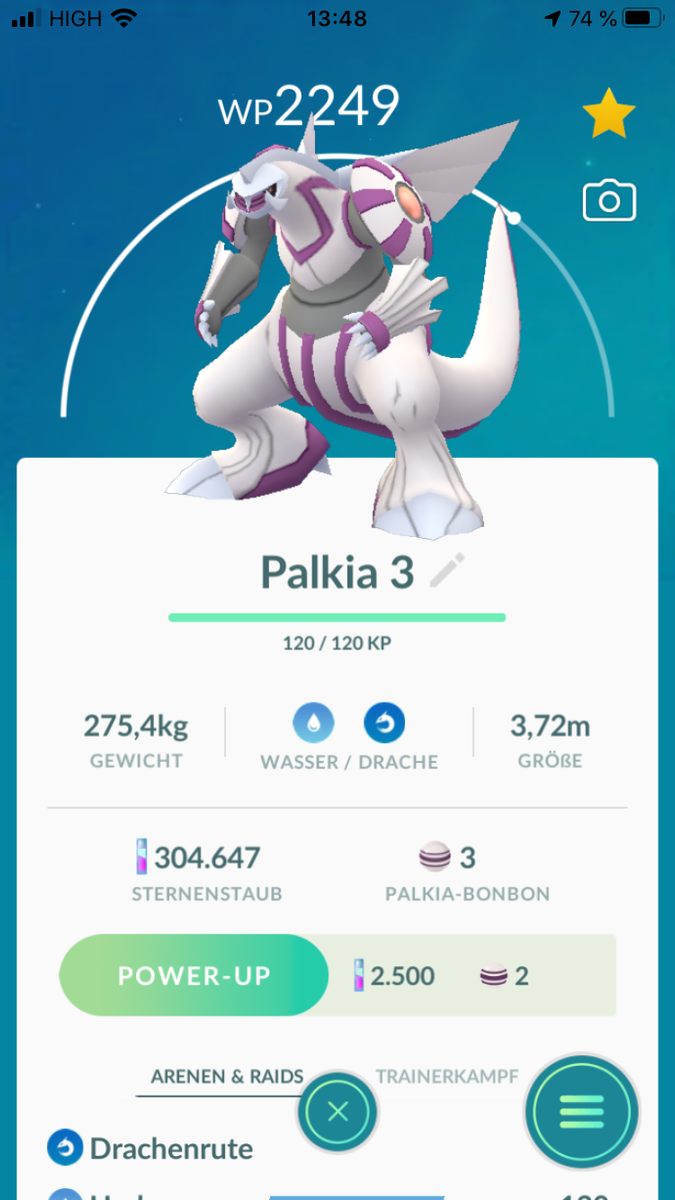Open the AR camera for Palkia

point(609,200)
